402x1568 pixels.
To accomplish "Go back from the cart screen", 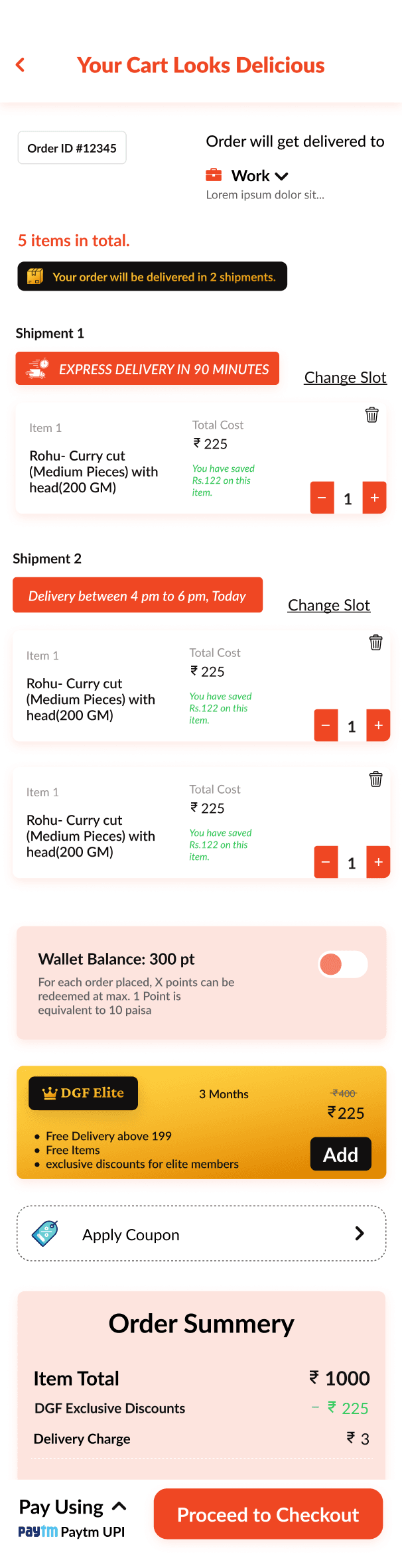I will tap(21, 65).
